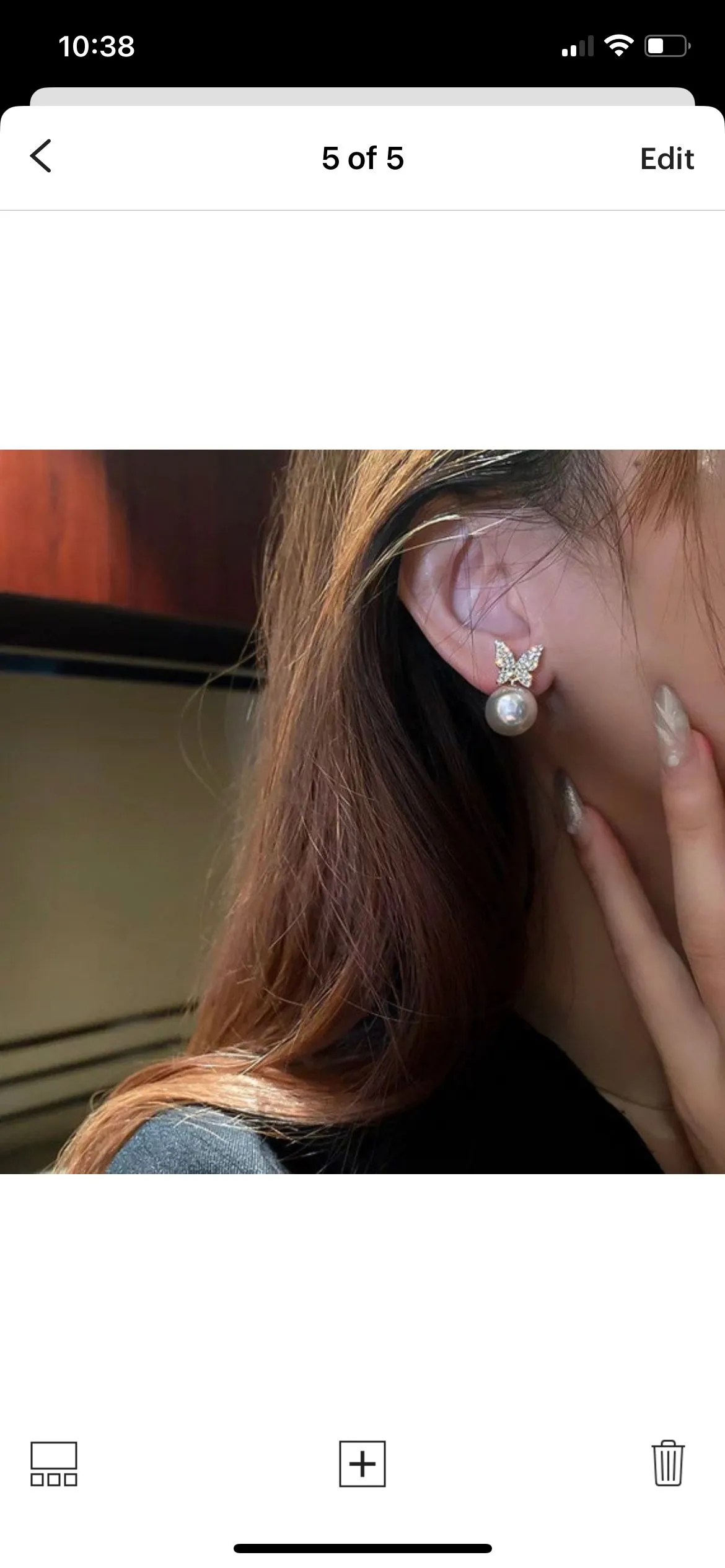The image size is (725, 1568).
Task: Delete this photo with the trash icon
Action: (668, 1464)
